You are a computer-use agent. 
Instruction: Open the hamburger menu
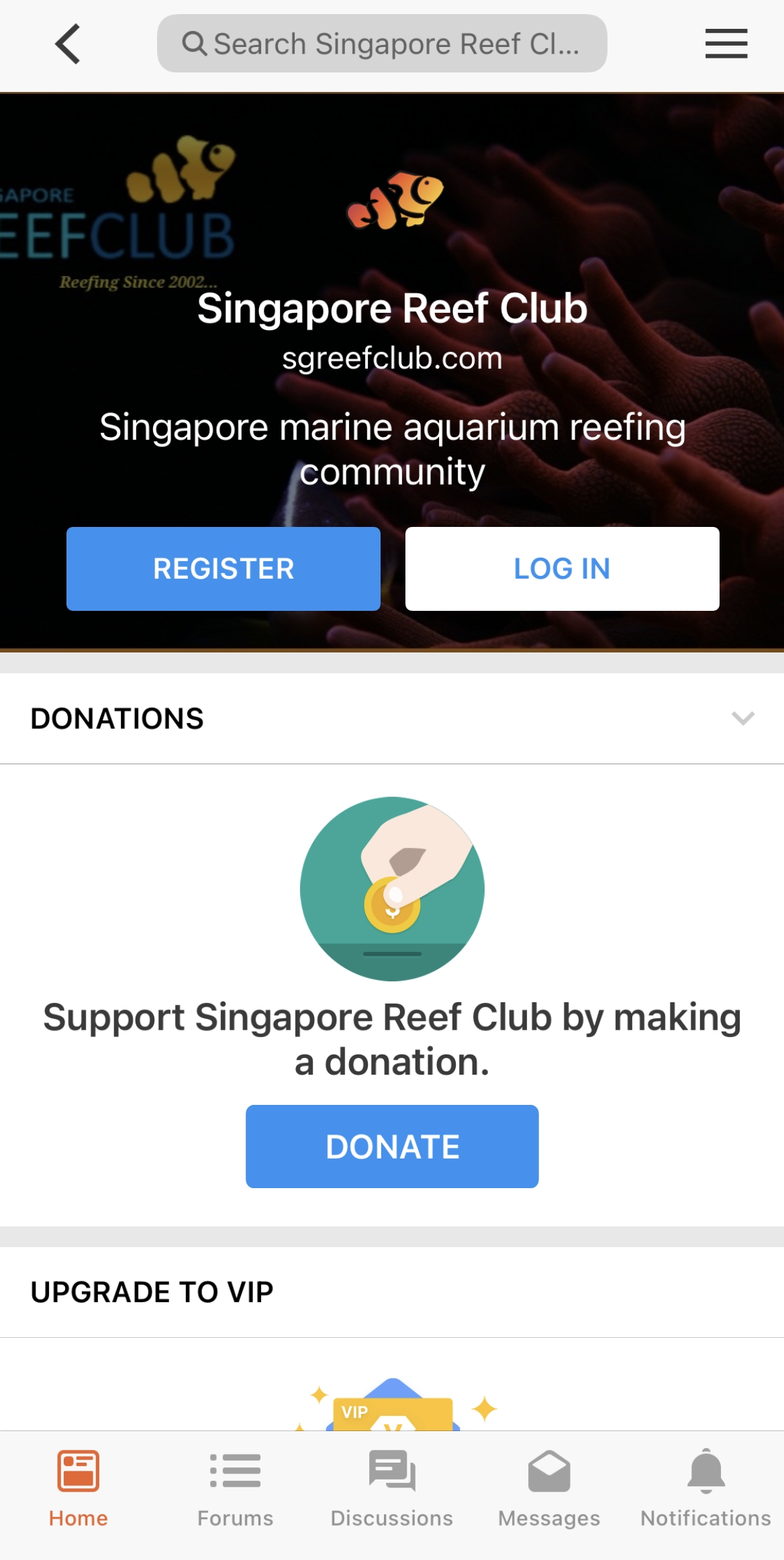point(726,44)
